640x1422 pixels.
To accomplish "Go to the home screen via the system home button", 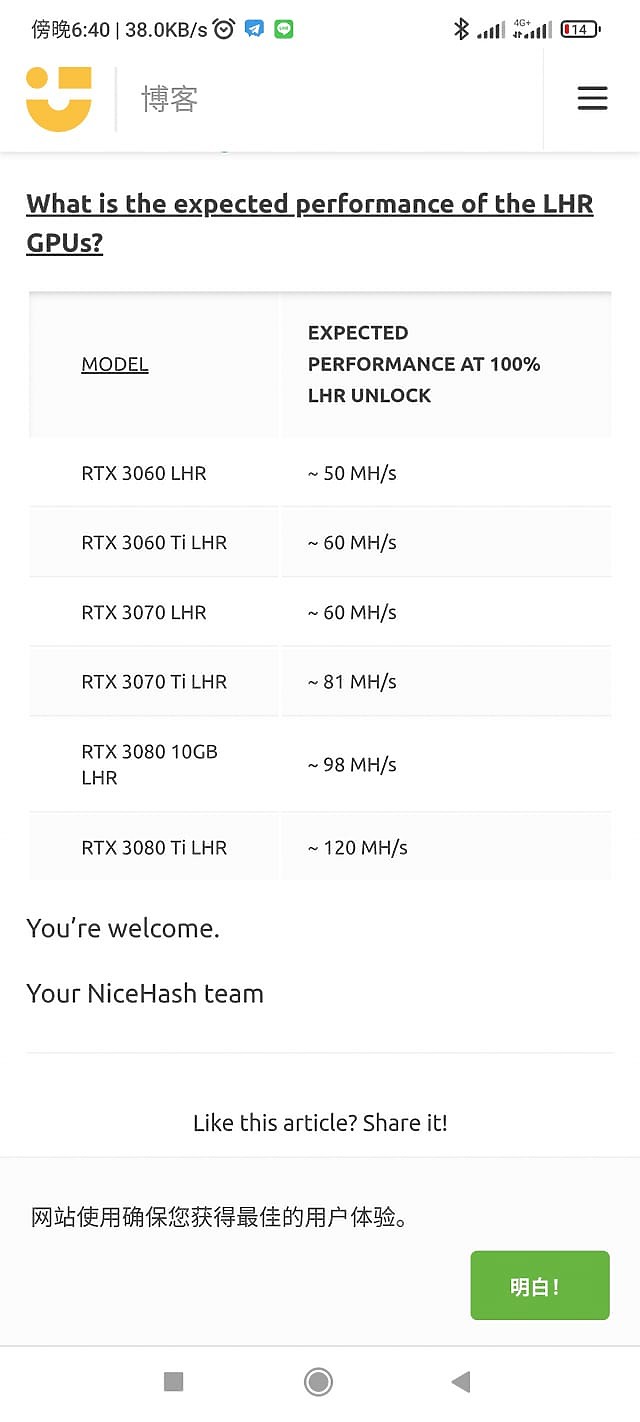I will [x=318, y=1382].
